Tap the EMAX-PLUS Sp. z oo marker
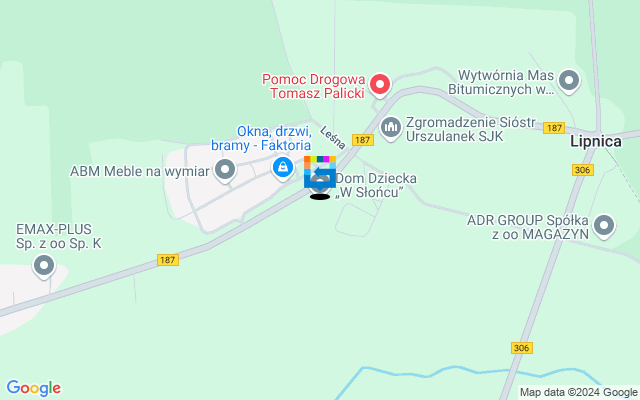 click(44, 265)
